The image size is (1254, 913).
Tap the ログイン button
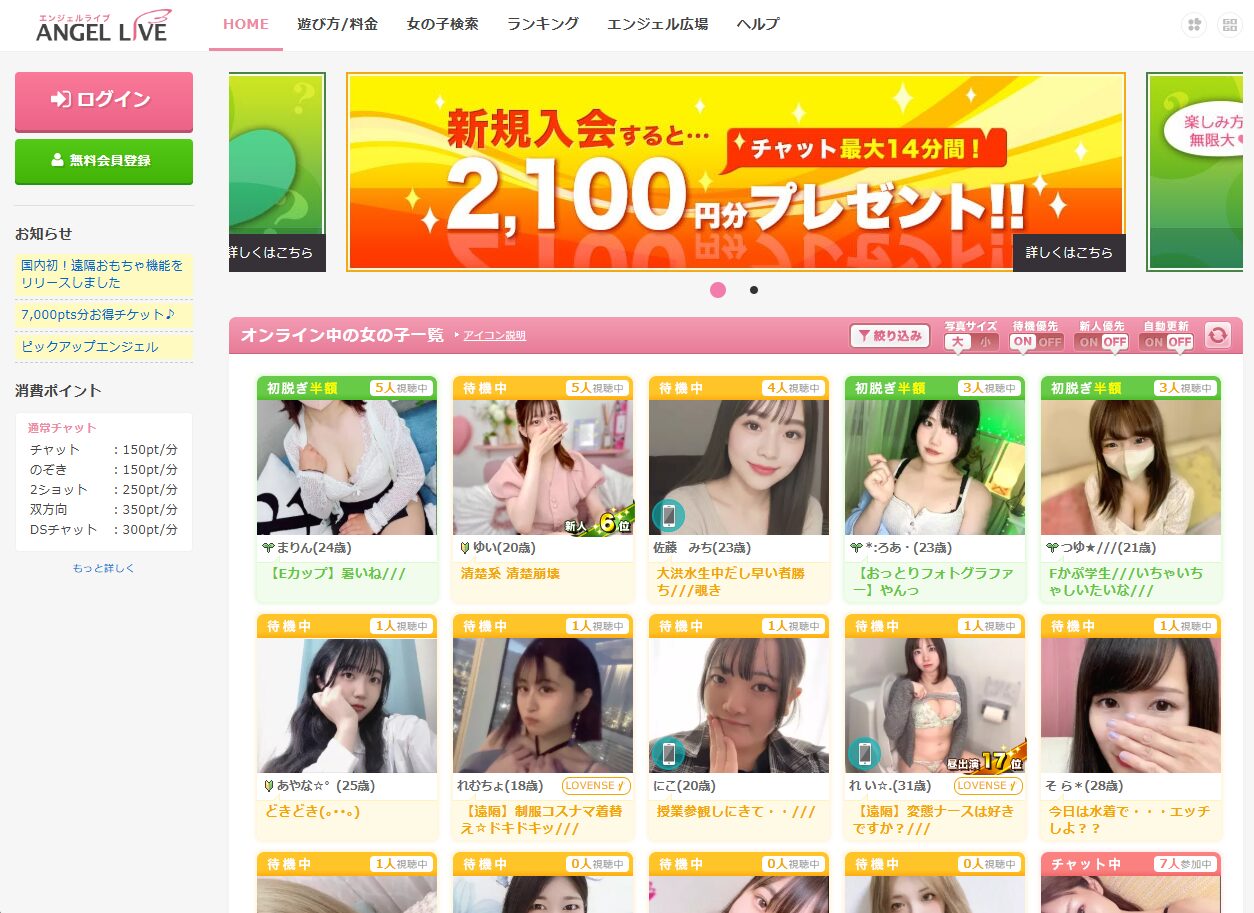pos(103,100)
